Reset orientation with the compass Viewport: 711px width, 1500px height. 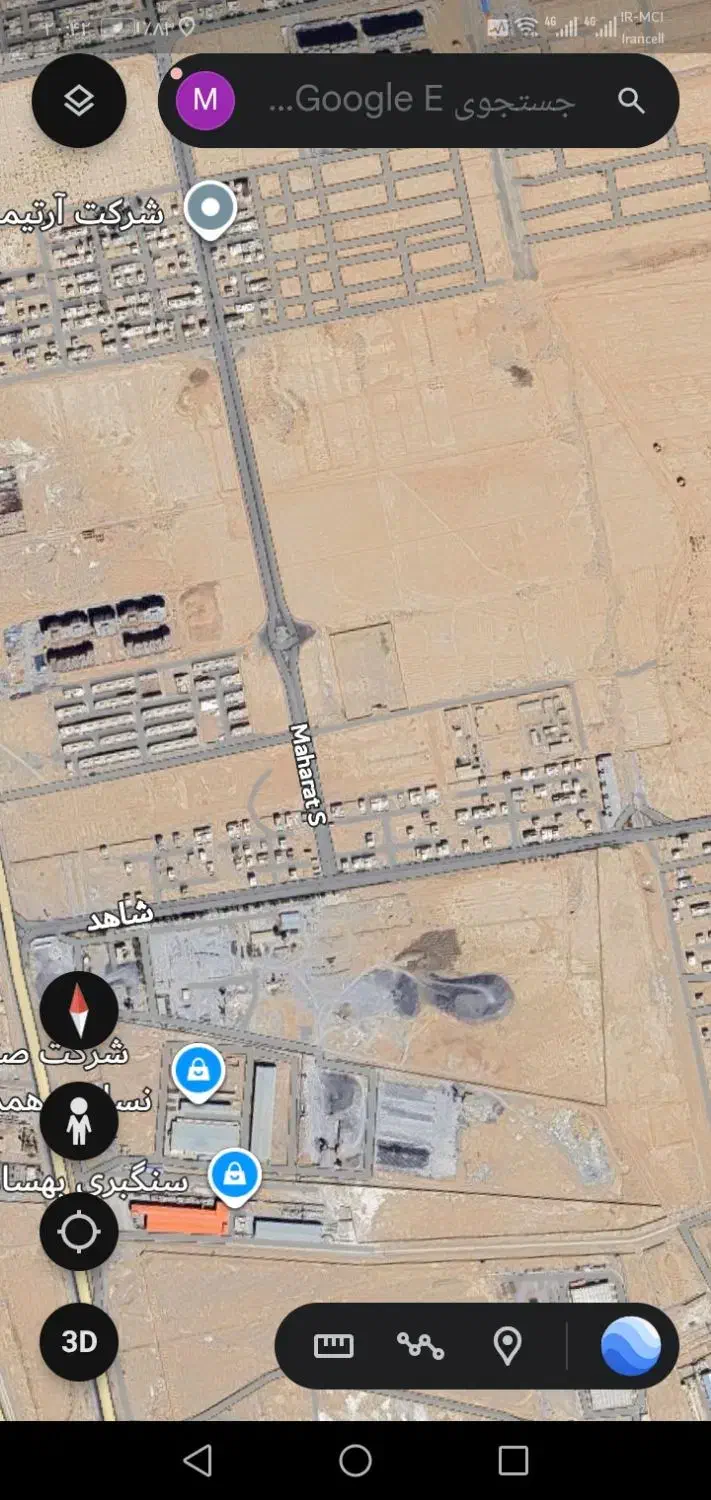(x=79, y=1010)
